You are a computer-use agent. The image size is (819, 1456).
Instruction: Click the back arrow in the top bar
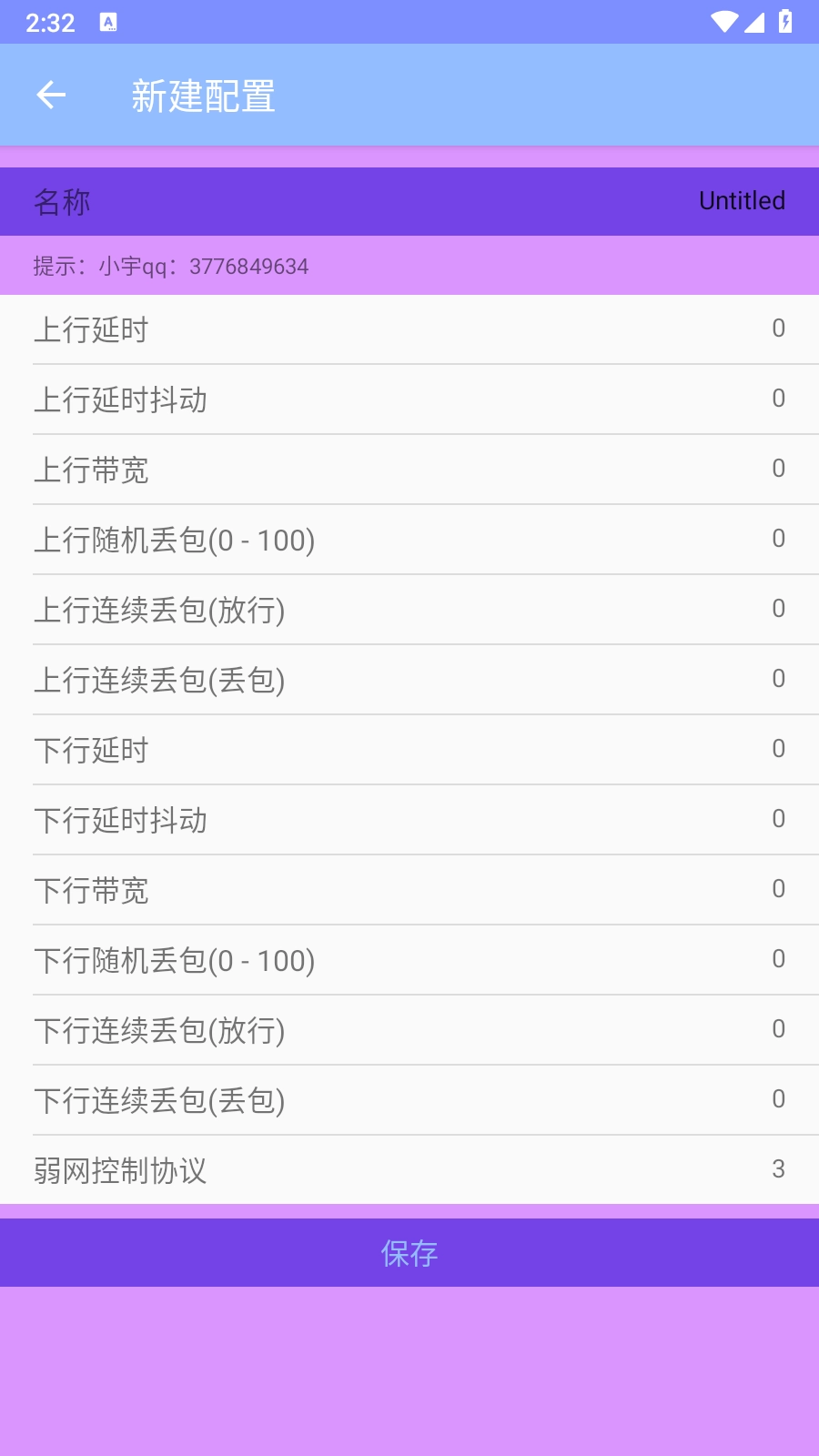[x=51, y=94]
